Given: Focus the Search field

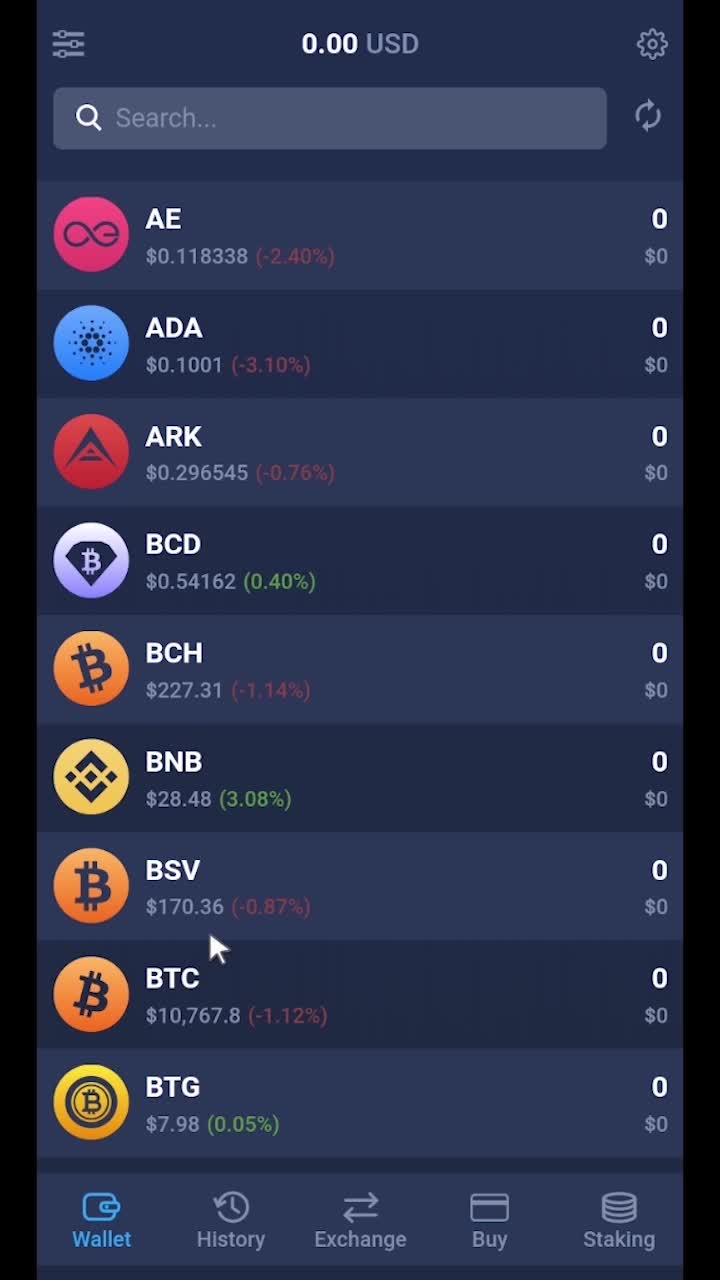Looking at the screenshot, I should [330, 118].
